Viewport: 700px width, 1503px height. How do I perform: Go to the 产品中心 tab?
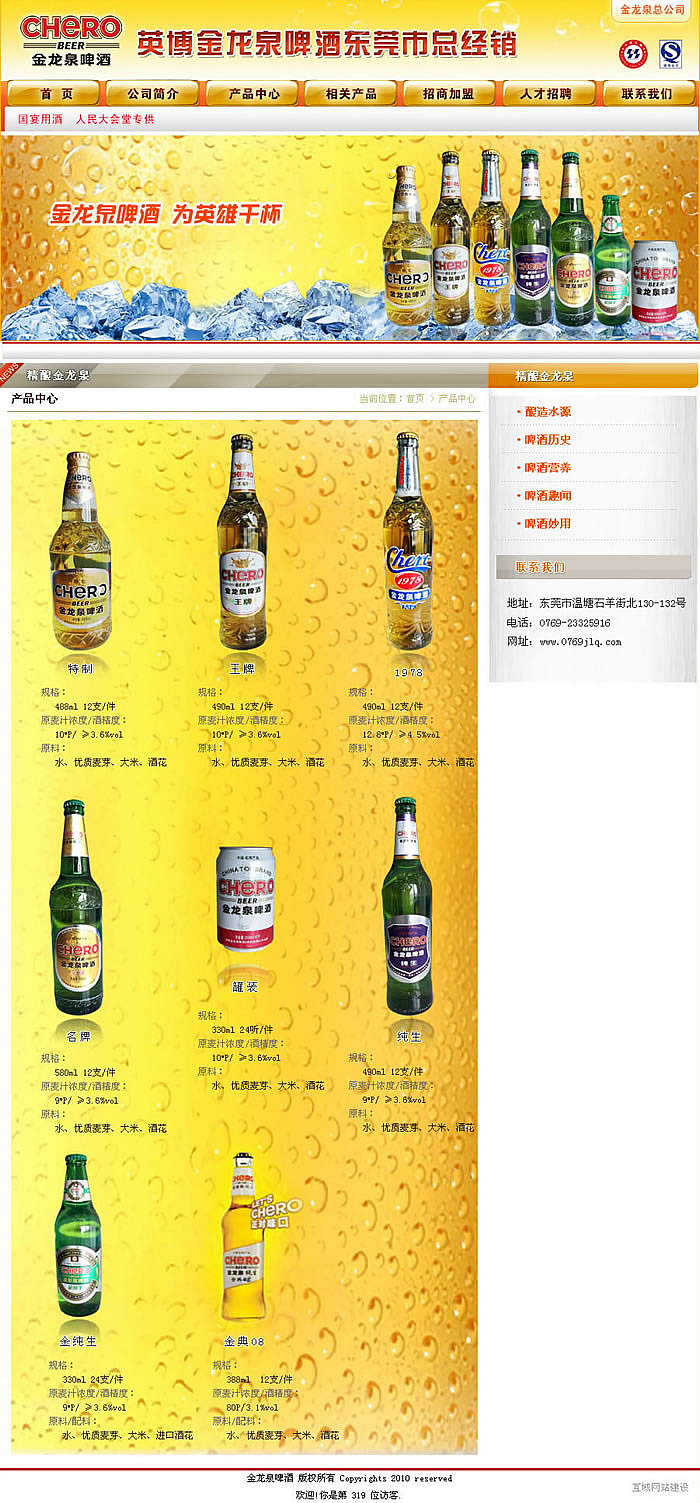point(253,94)
